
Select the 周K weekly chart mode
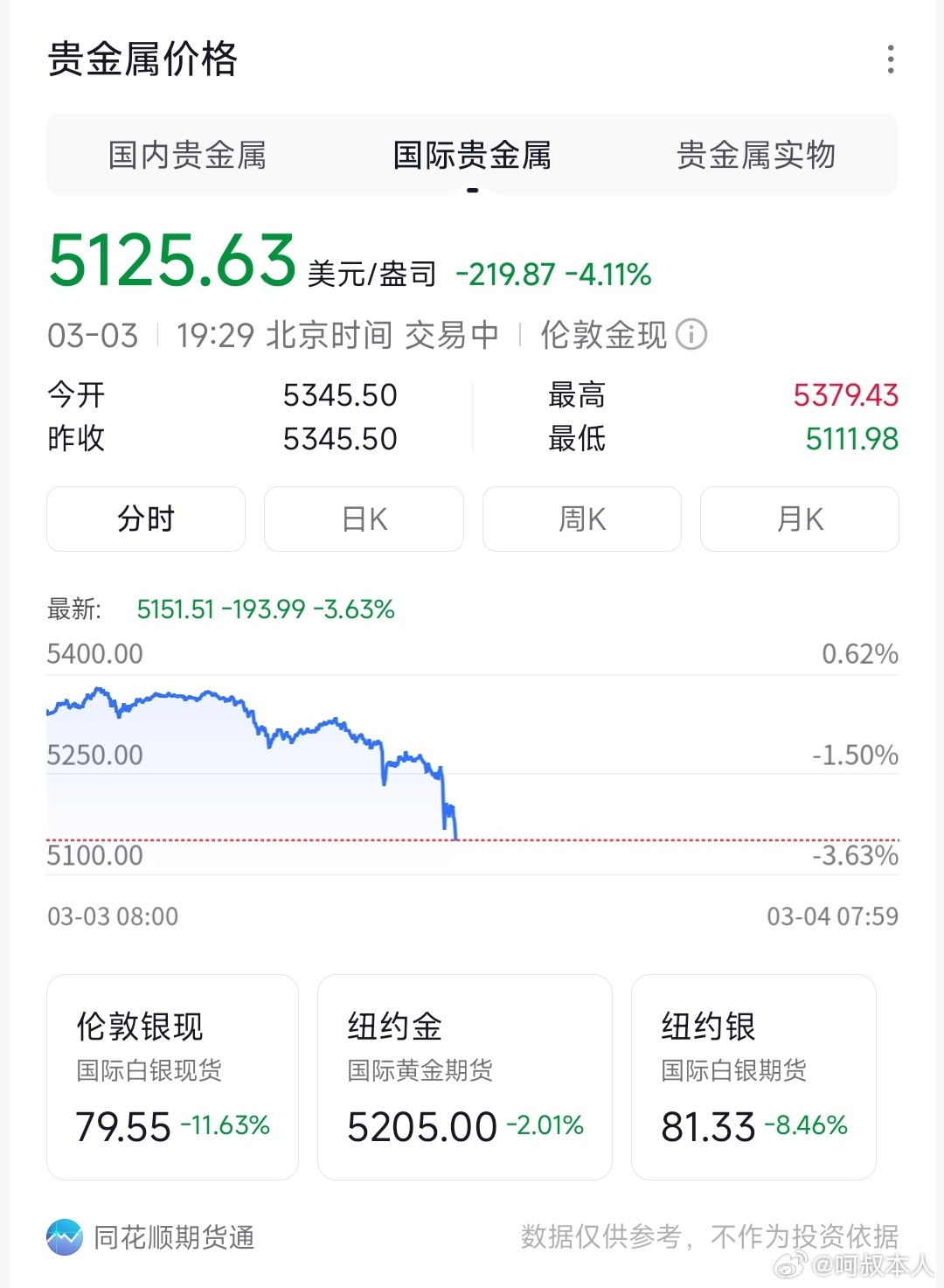pyautogui.click(x=580, y=519)
